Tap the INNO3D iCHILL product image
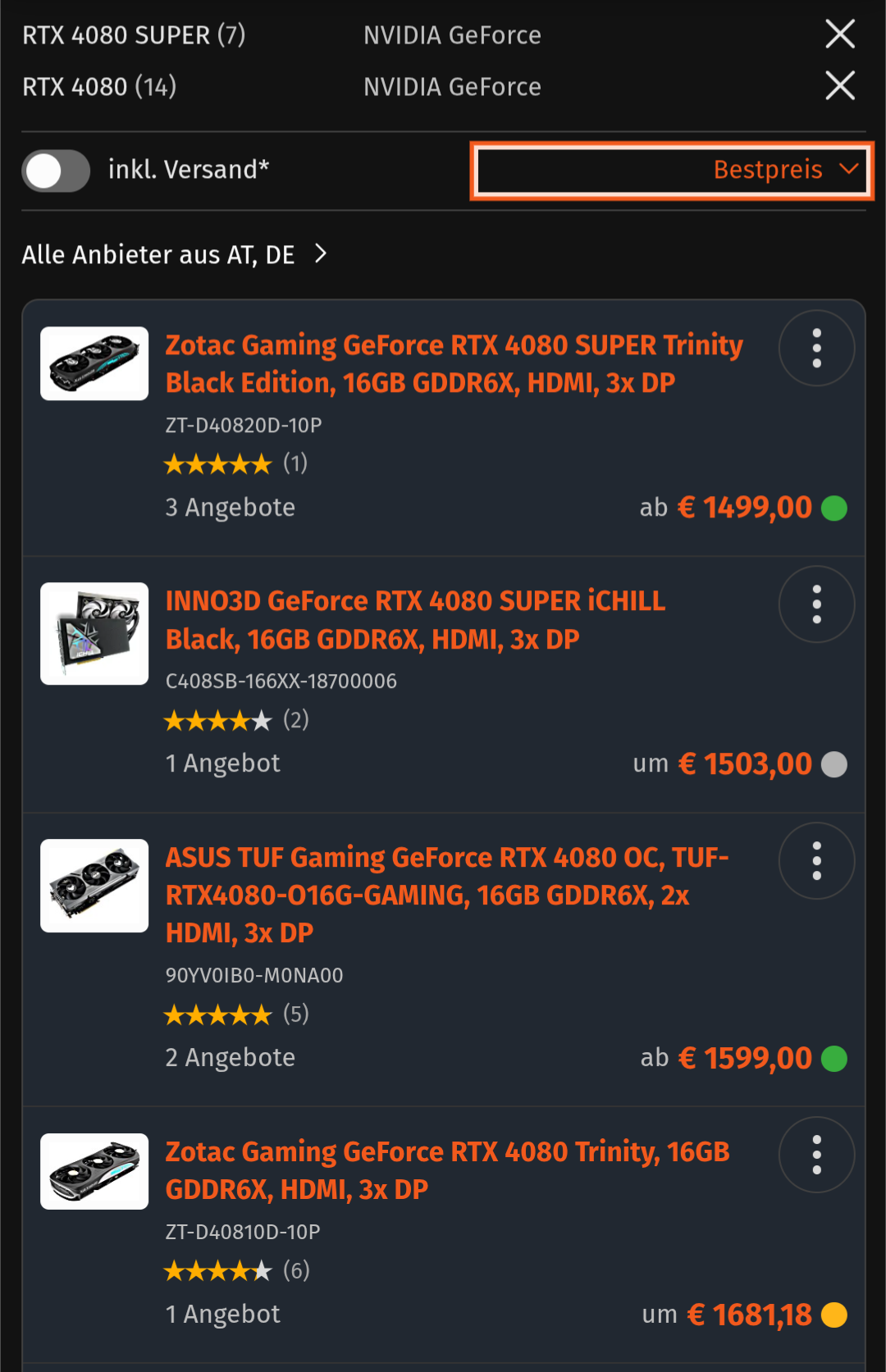This screenshot has height=1372, width=886. (x=94, y=634)
